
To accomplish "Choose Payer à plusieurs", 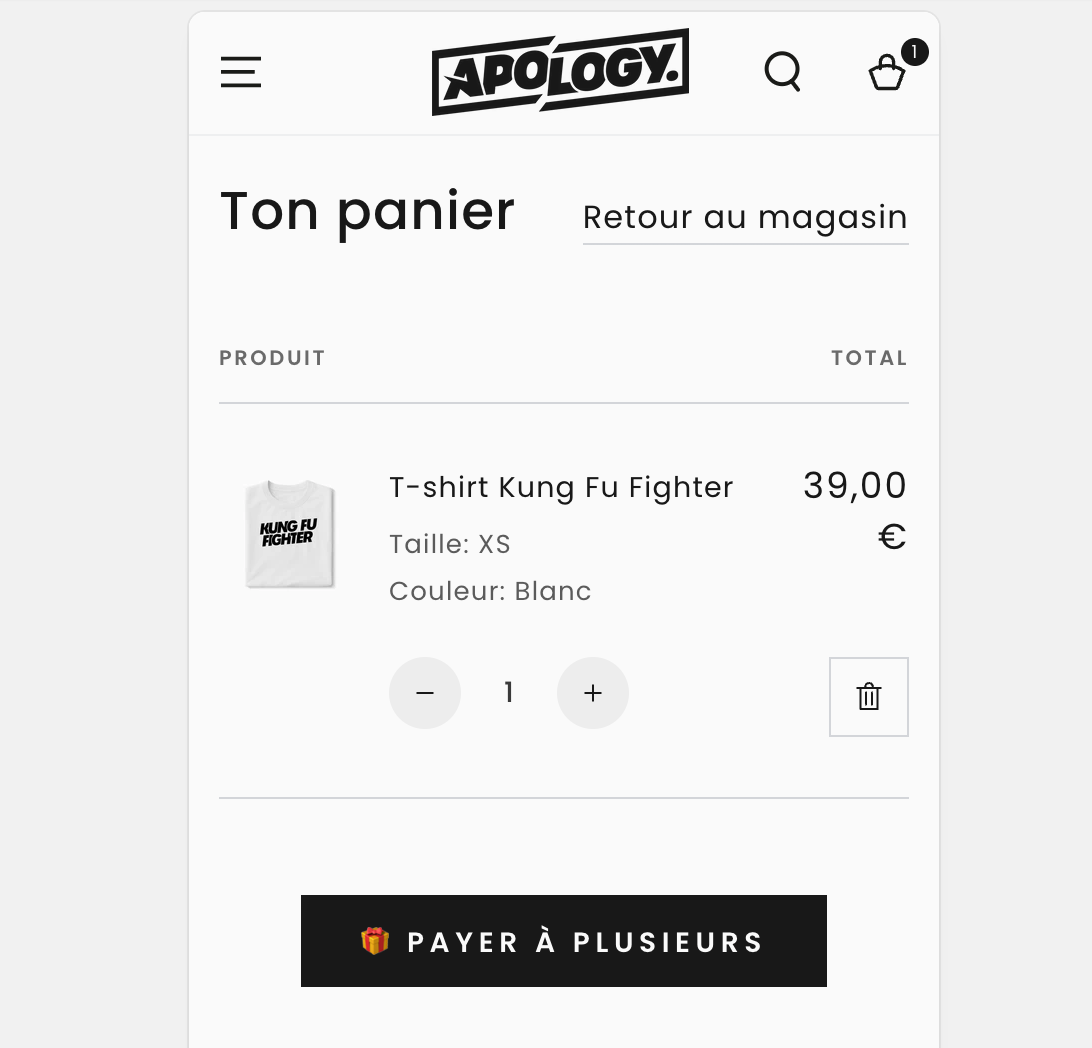I will click(564, 941).
